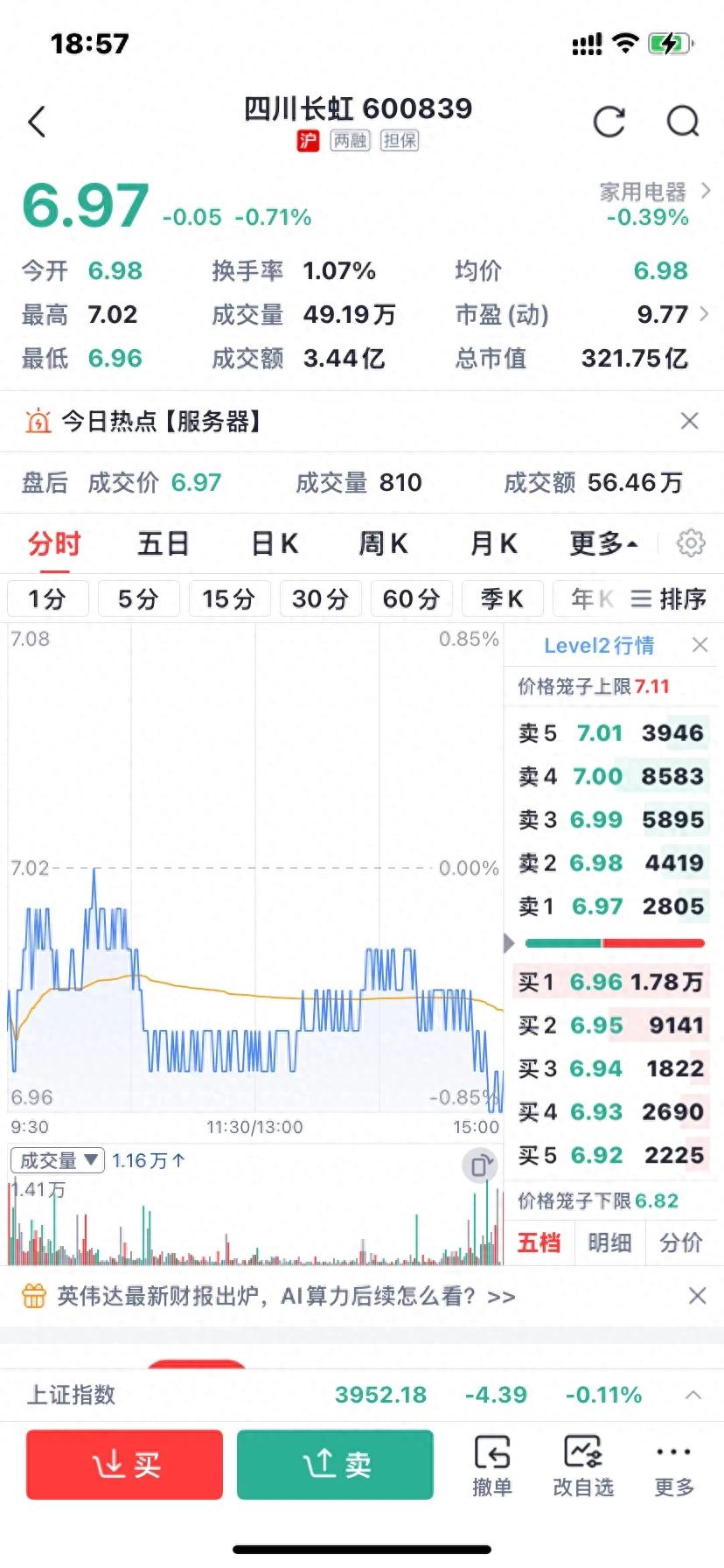Tap the 排序 sort button

coord(669,598)
